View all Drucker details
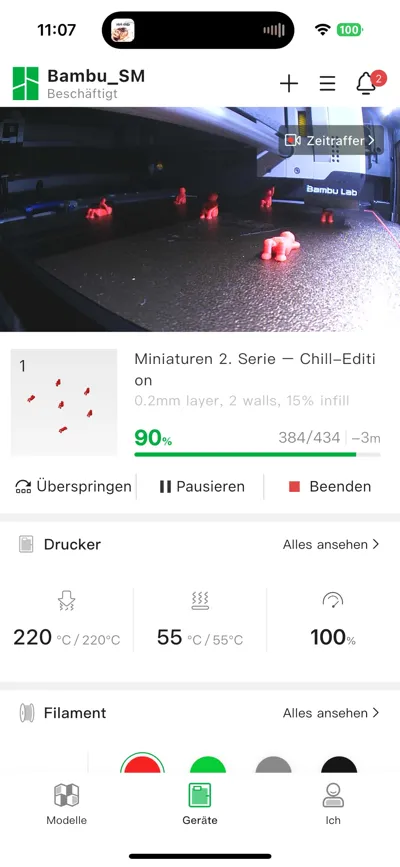Image resolution: width=400 pixels, height=867 pixels. (x=331, y=545)
